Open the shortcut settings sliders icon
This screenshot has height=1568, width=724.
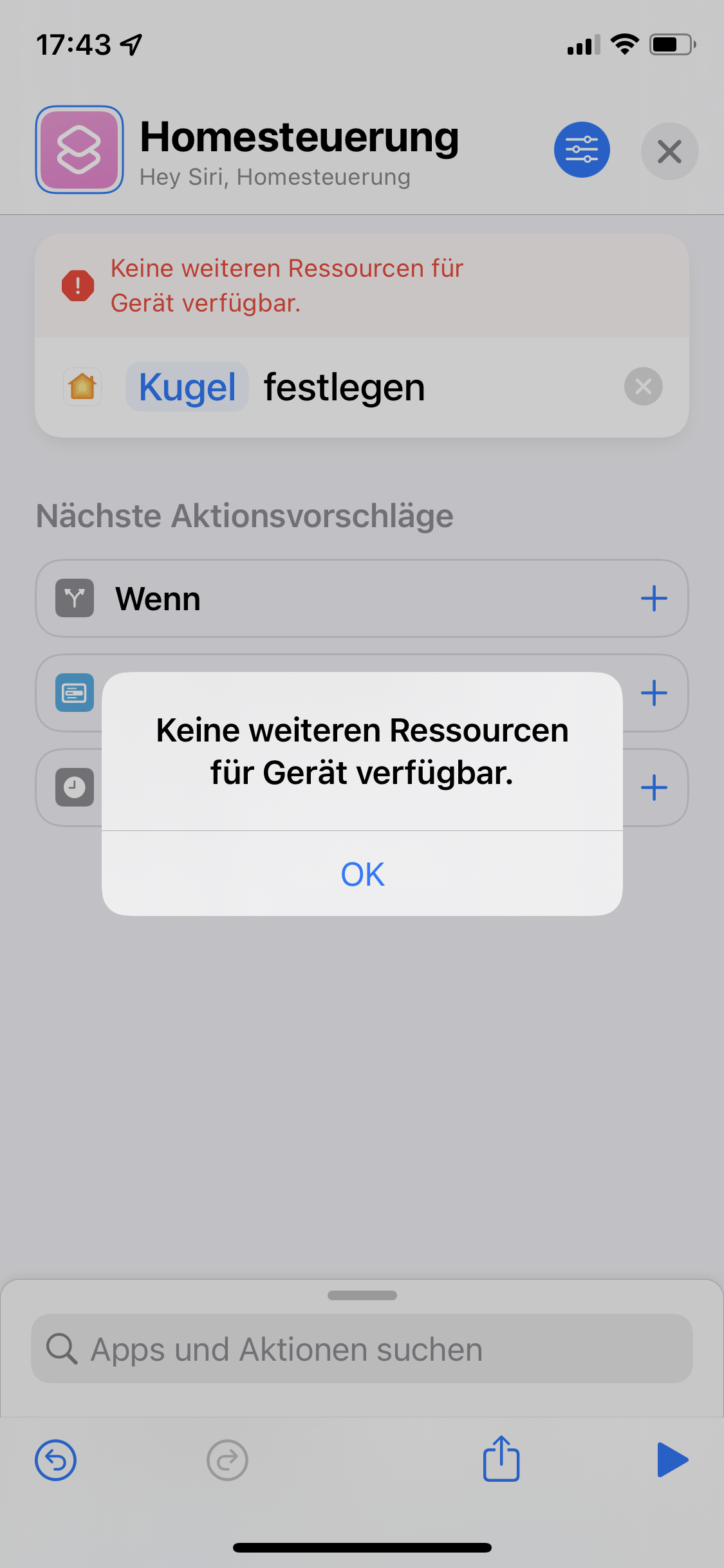582,150
